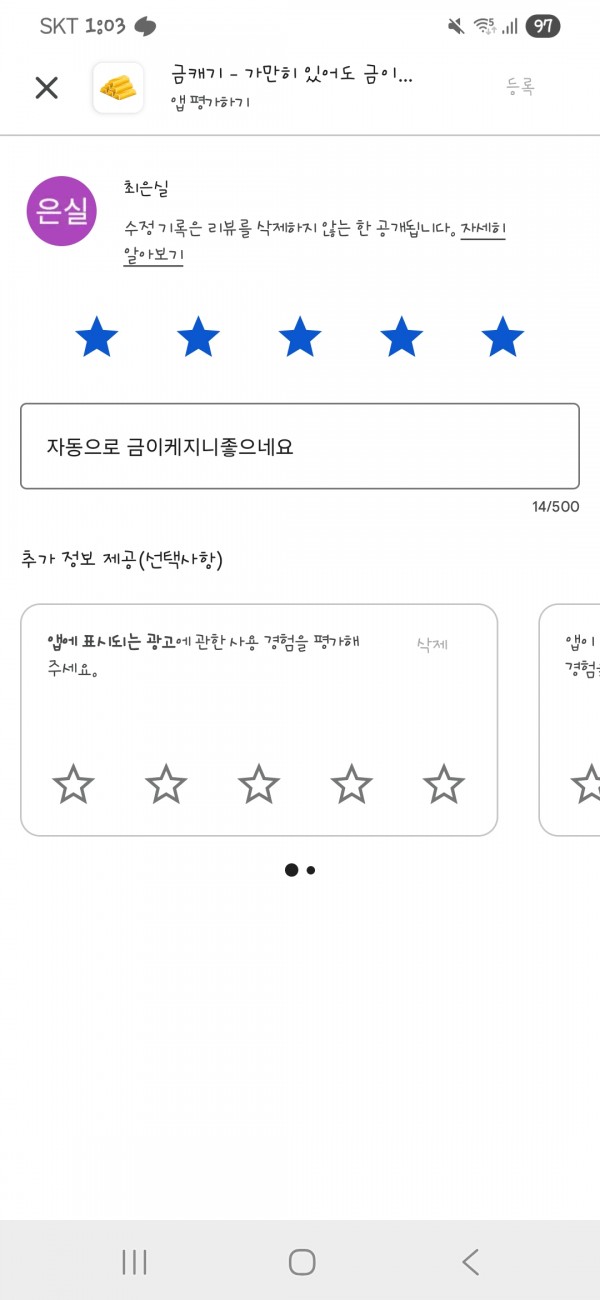Edit the review text field
This screenshot has height=1300, width=600.
point(300,446)
